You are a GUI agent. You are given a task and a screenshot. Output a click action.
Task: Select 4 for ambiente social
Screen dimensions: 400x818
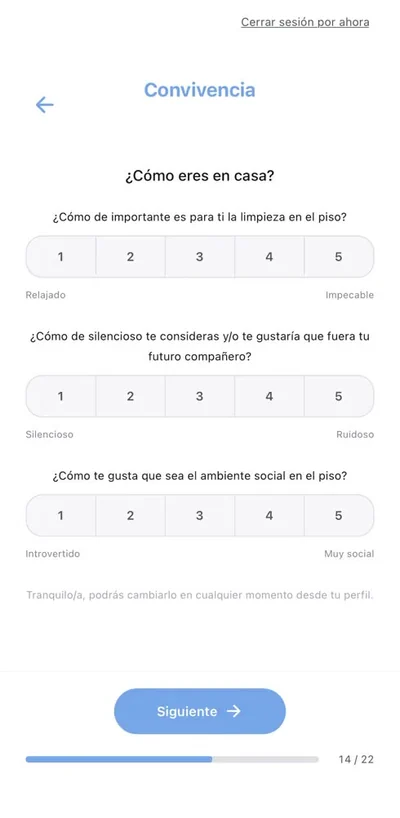point(269,515)
